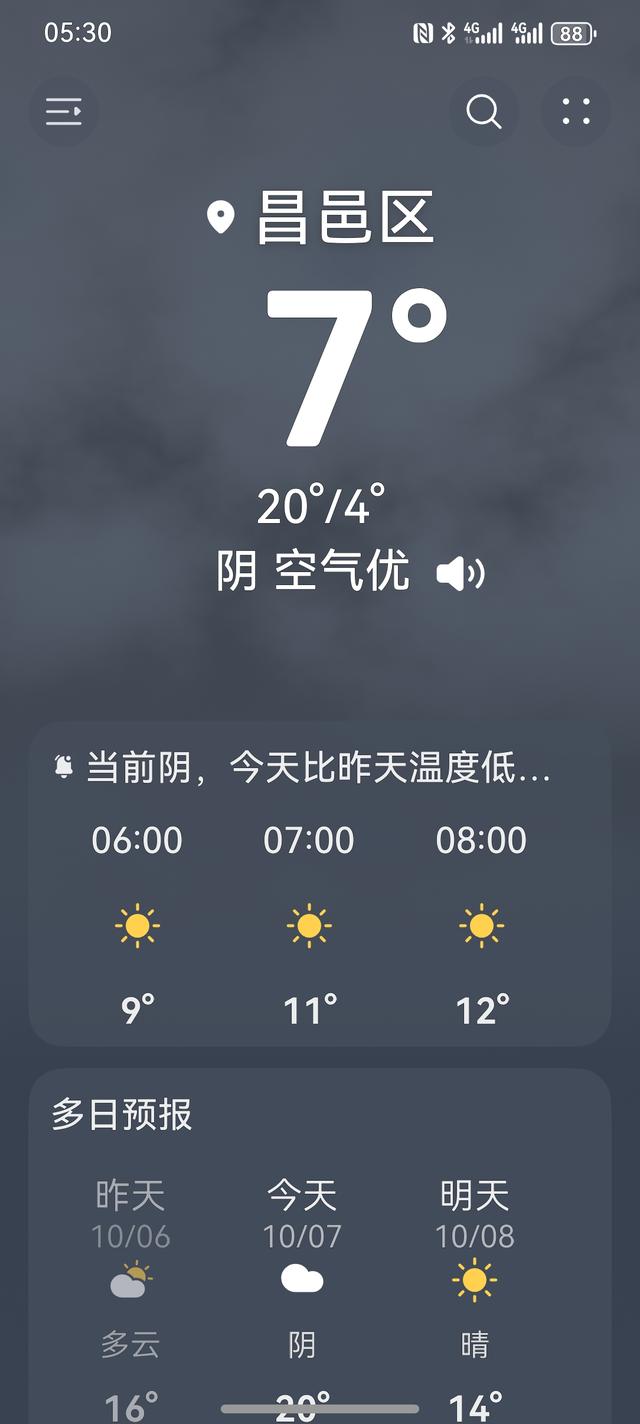
Task: Search for a city
Action: pyautogui.click(x=484, y=112)
